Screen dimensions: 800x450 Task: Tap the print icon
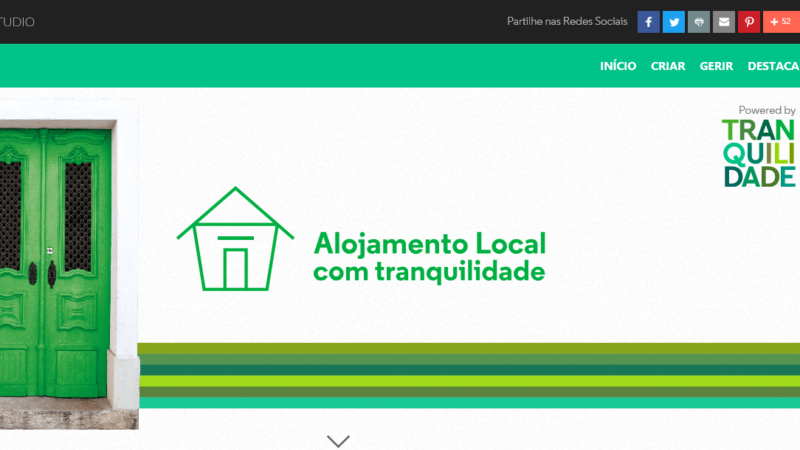coord(699,22)
